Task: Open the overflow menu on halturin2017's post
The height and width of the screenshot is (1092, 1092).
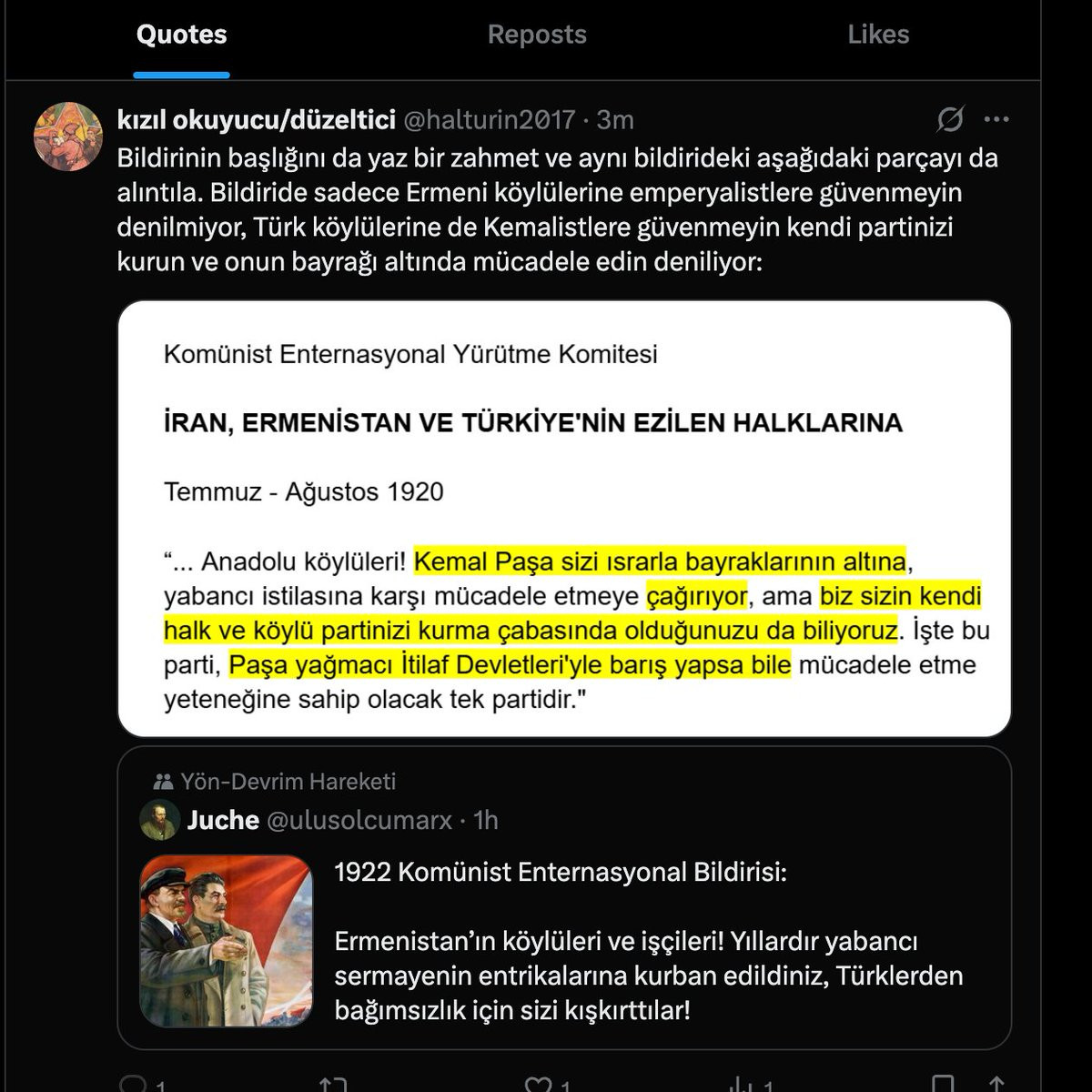Action: pos(996,119)
